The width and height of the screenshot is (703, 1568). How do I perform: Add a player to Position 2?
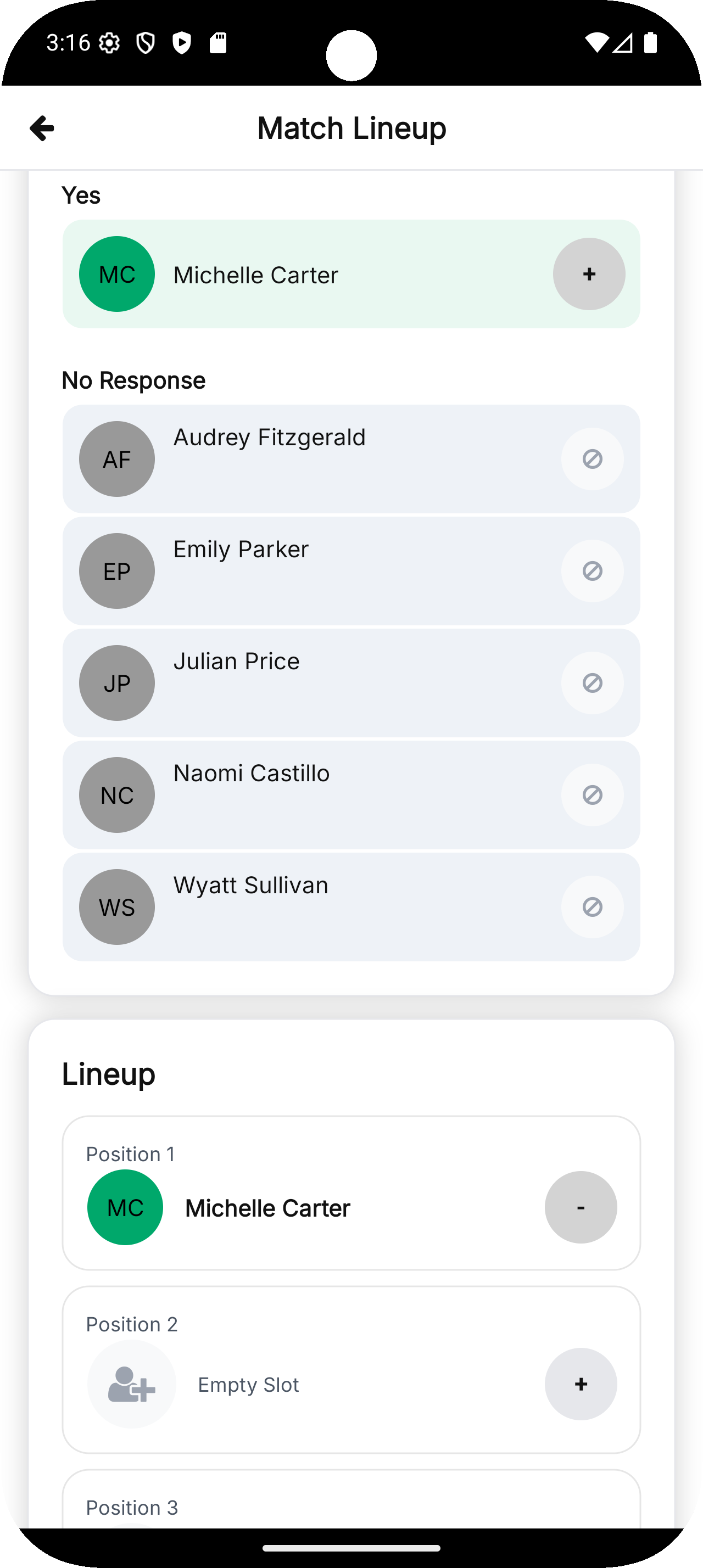pos(580,1384)
